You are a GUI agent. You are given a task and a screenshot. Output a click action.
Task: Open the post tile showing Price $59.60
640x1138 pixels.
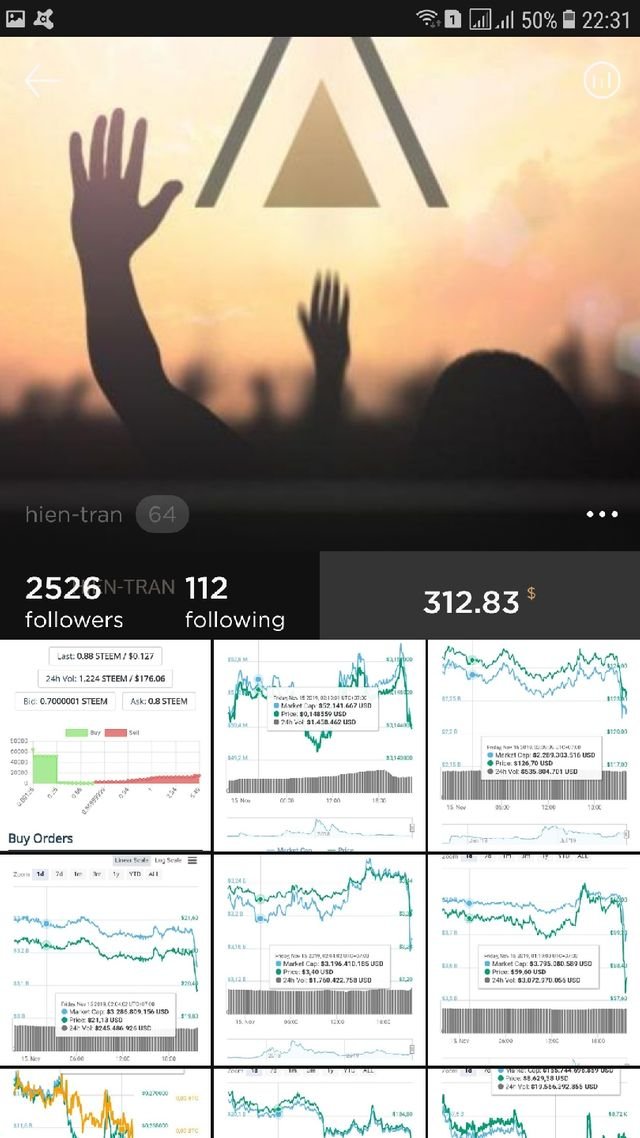coord(533,958)
